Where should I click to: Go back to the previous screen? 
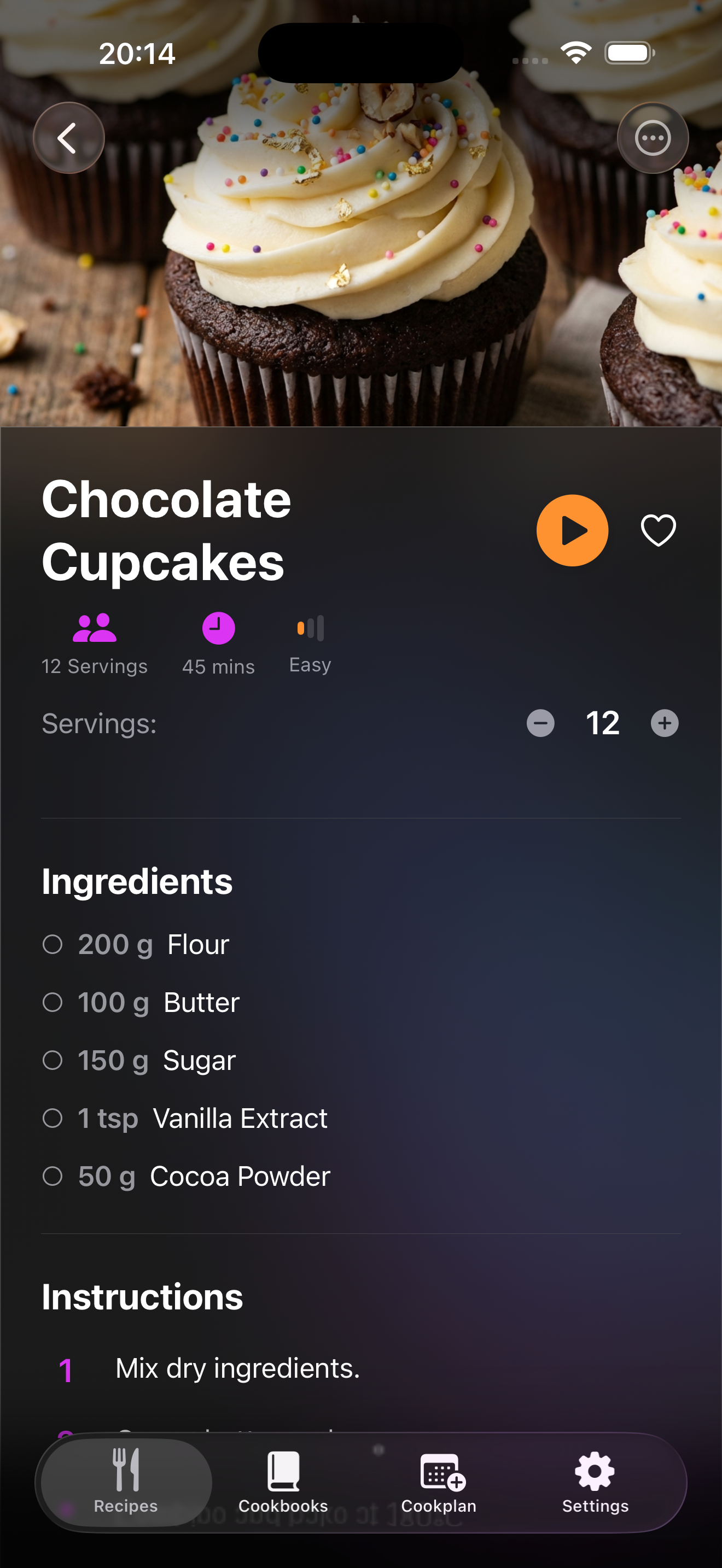click(68, 138)
